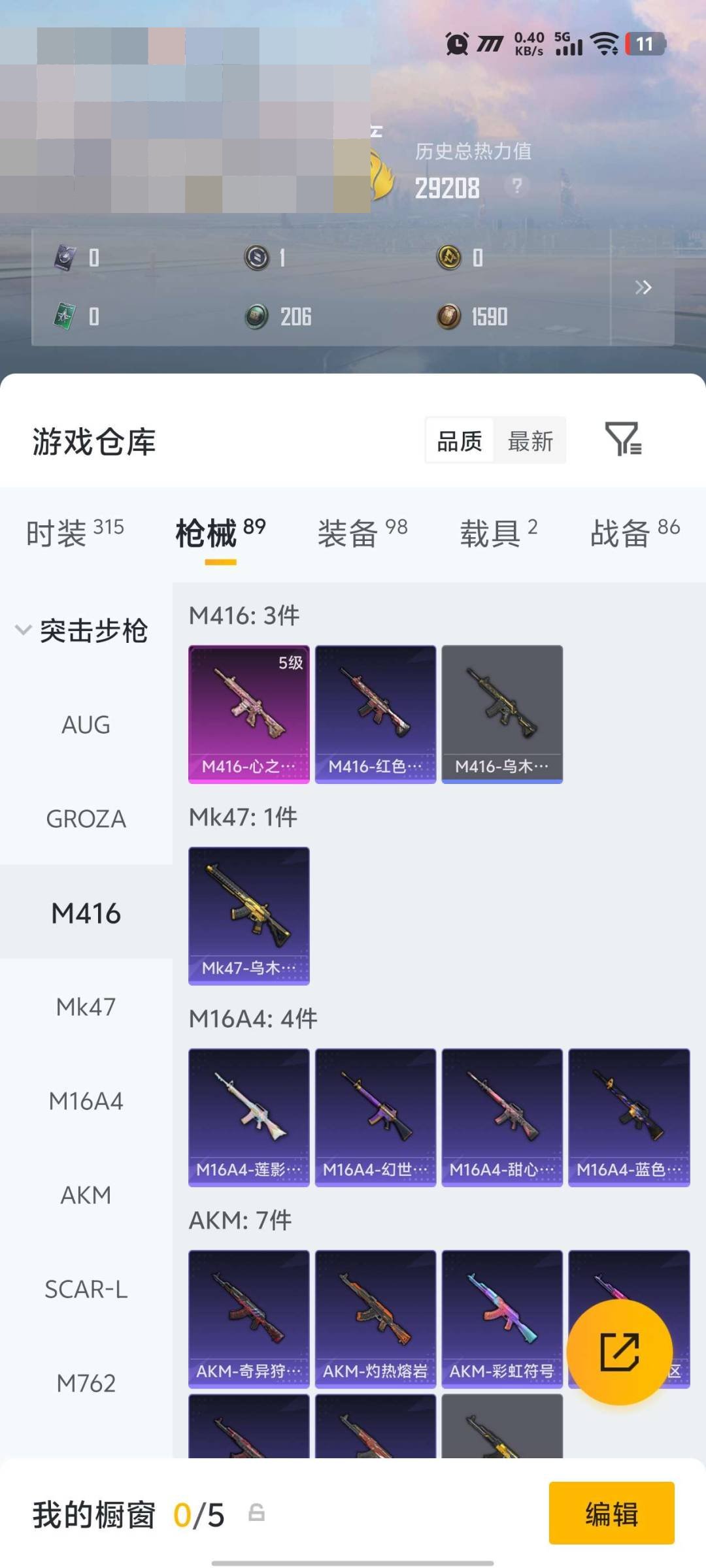The image size is (706, 1568).
Task: Select AKM in the weapon category list
Action: (86, 1195)
